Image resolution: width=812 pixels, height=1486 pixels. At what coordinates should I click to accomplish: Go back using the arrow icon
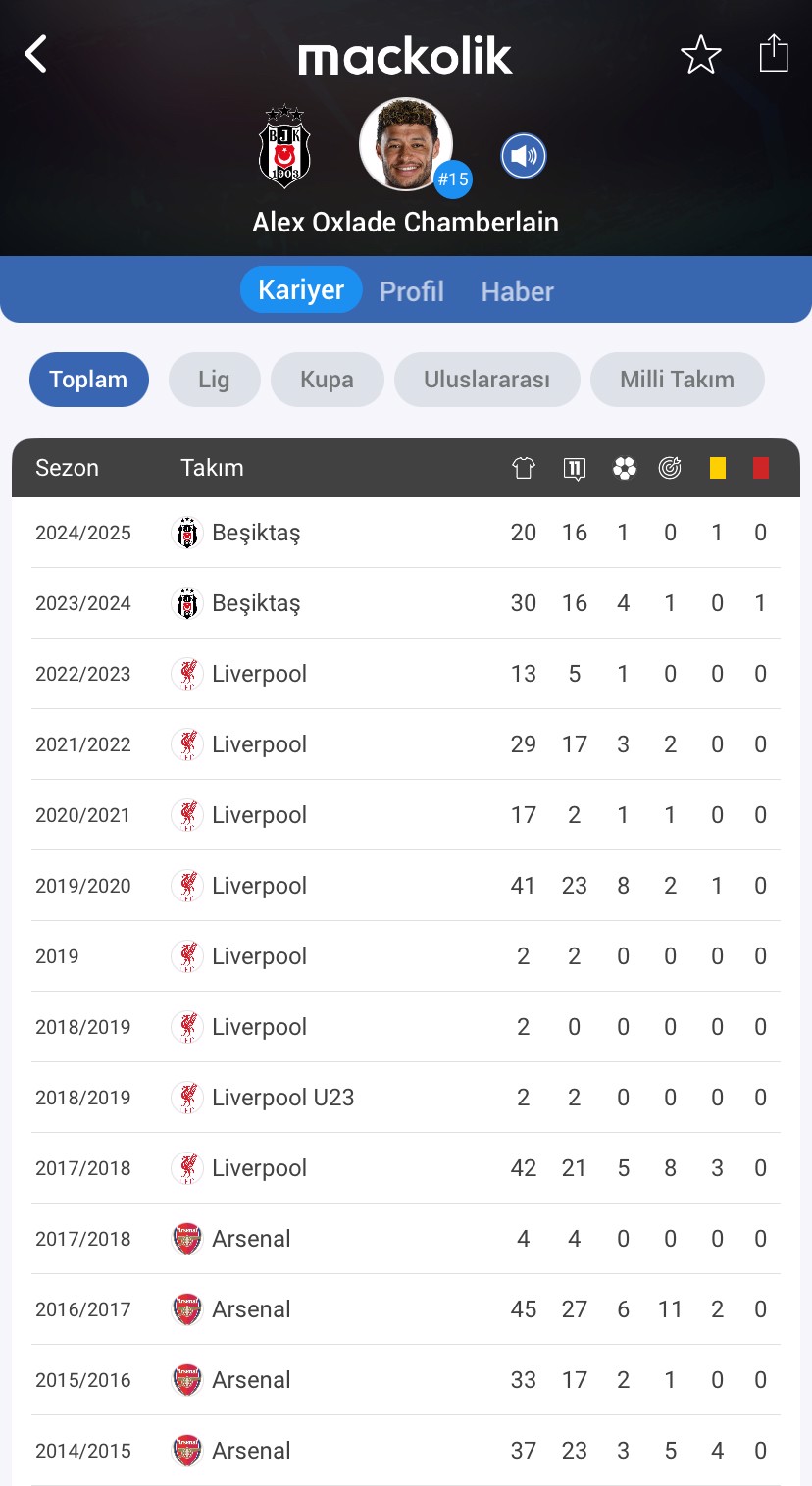(x=36, y=54)
